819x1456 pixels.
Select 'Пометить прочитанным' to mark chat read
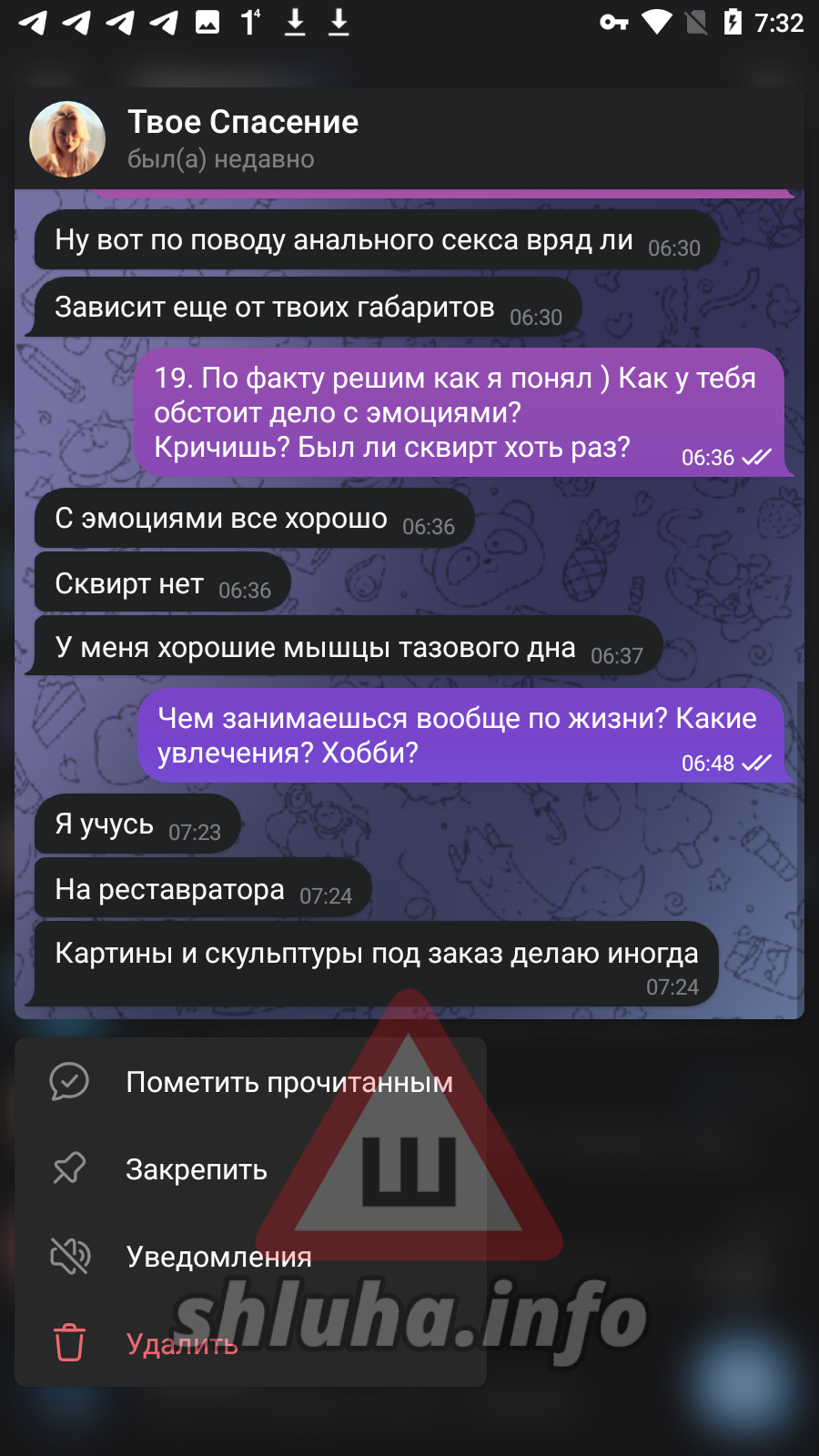pyautogui.click(x=288, y=1082)
